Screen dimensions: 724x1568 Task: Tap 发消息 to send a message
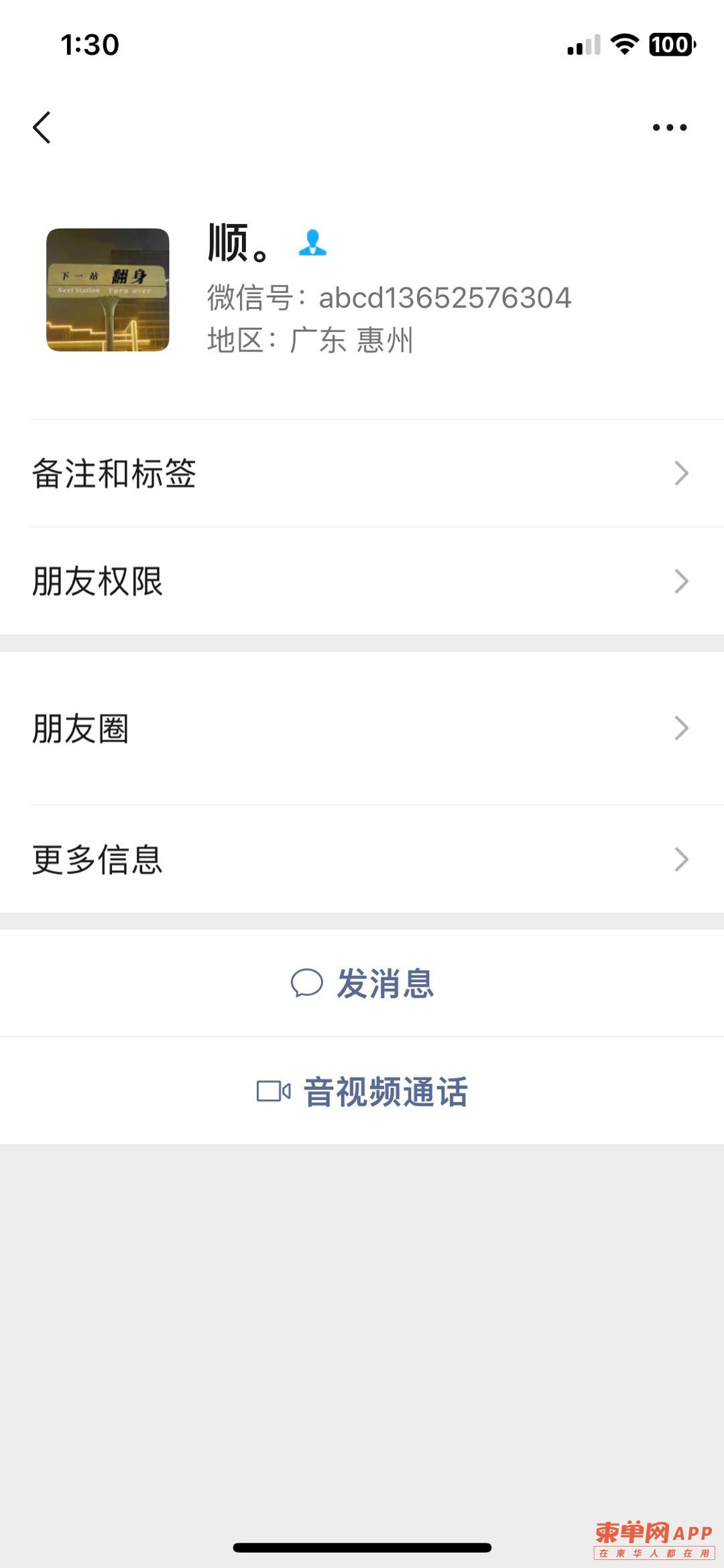(x=362, y=983)
